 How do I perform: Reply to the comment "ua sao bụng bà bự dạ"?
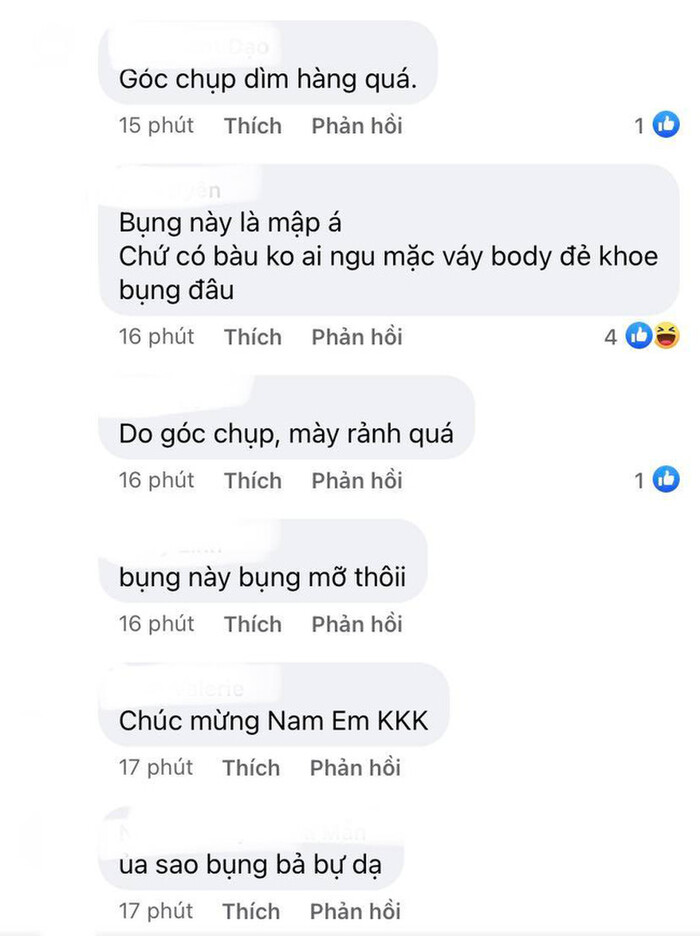click(x=355, y=911)
